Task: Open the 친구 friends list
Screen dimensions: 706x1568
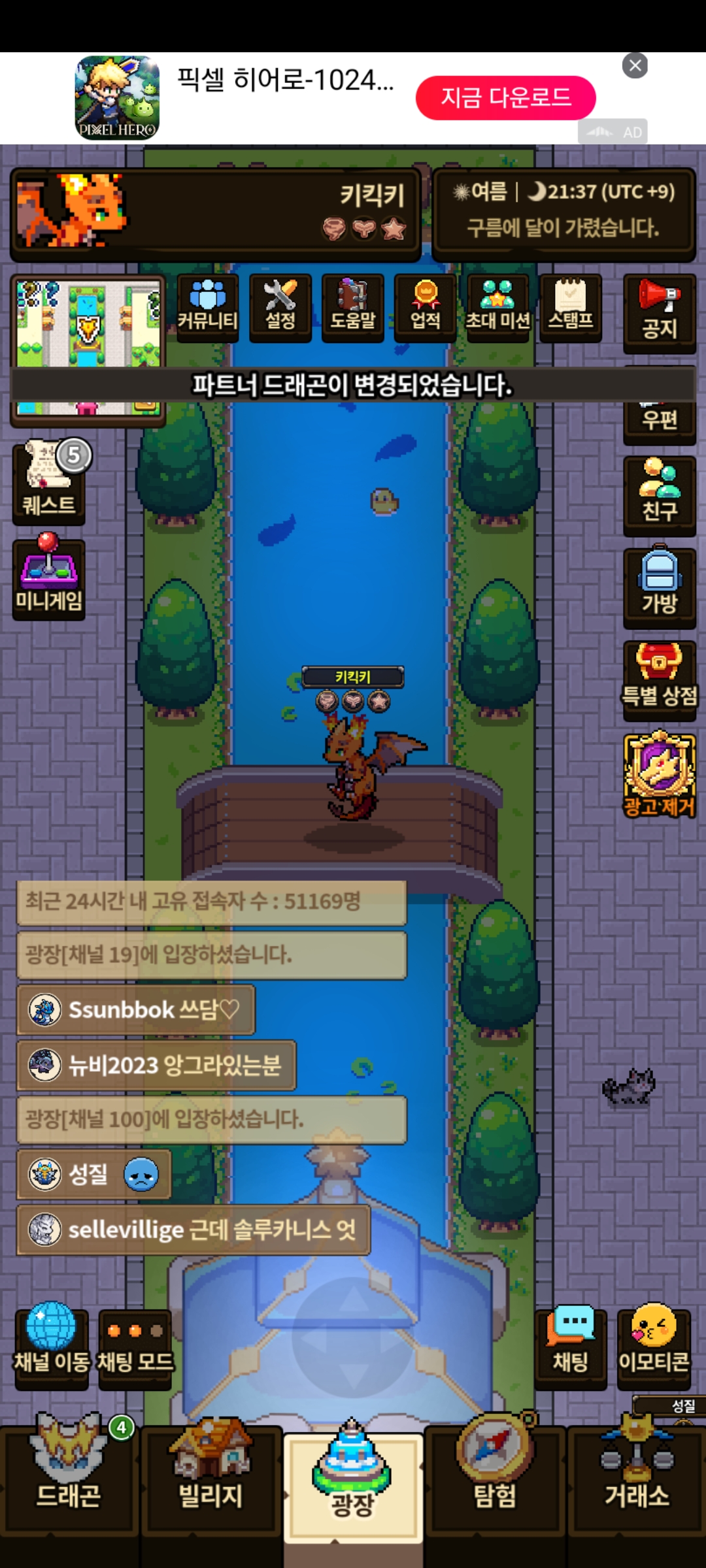Action: 659,494
